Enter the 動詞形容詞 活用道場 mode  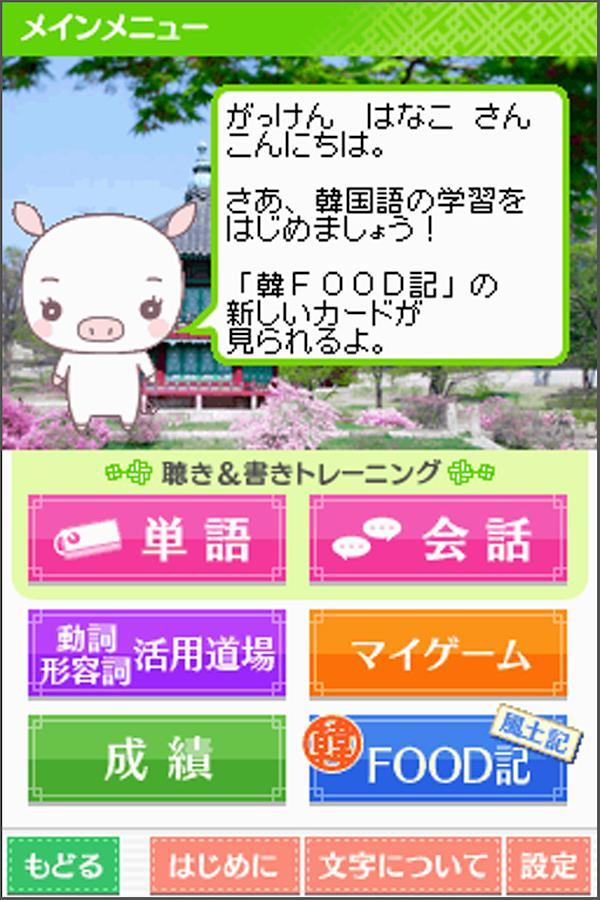pyautogui.click(x=156, y=656)
